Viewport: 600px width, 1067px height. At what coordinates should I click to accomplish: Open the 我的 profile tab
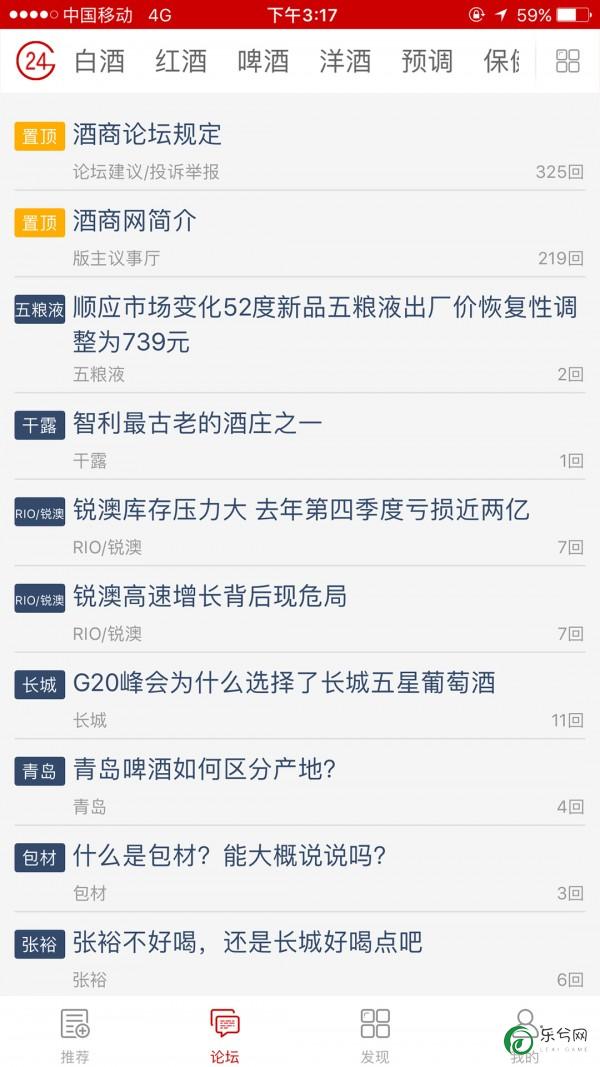[x=525, y=1034]
